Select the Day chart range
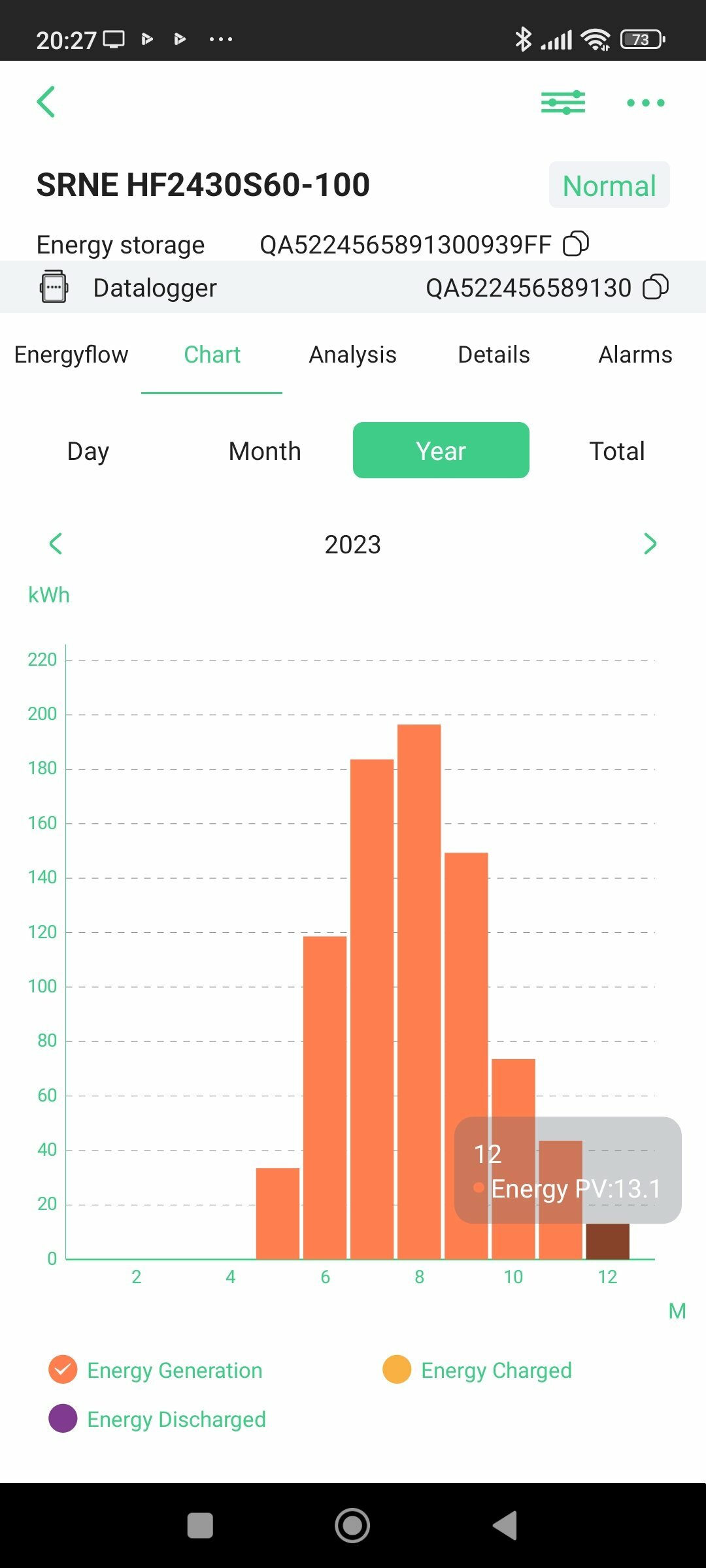 (x=88, y=451)
